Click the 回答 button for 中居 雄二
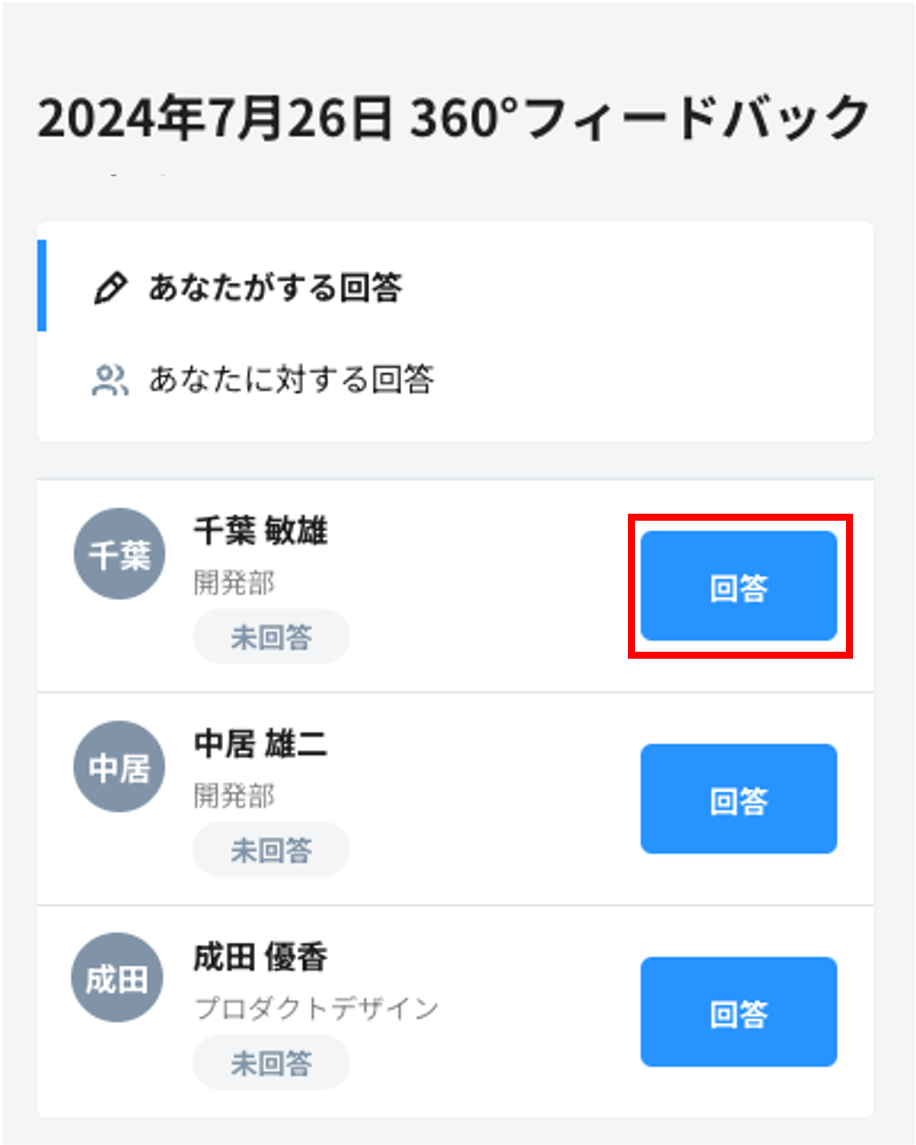Image resolution: width=916 pixels, height=1145 pixels. point(738,798)
